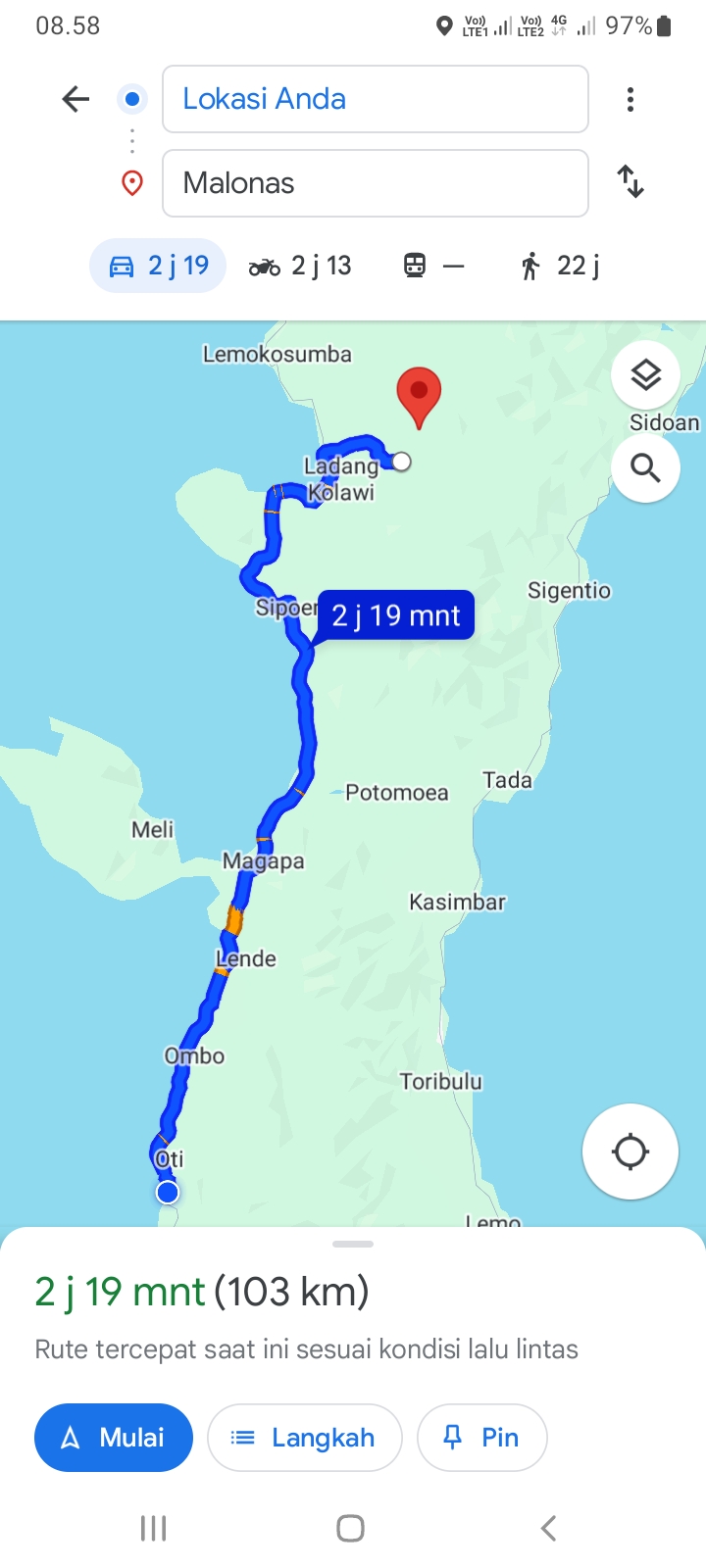Open recent apps from navigation bar
Image resolution: width=706 pixels, height=1568 pixels.
click(154, 1528)
